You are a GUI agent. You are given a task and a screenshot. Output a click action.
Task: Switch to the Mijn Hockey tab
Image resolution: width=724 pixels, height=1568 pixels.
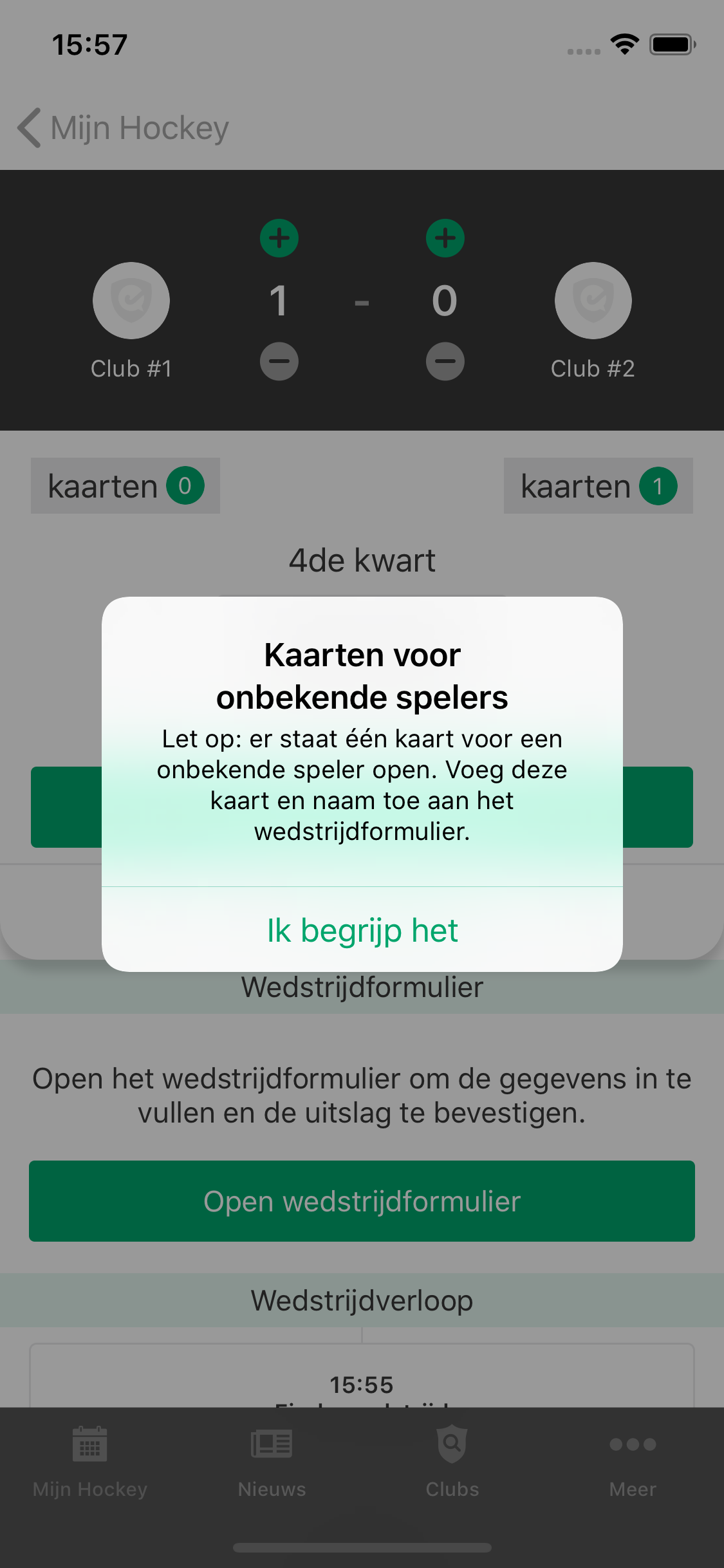click(90, 1461)
